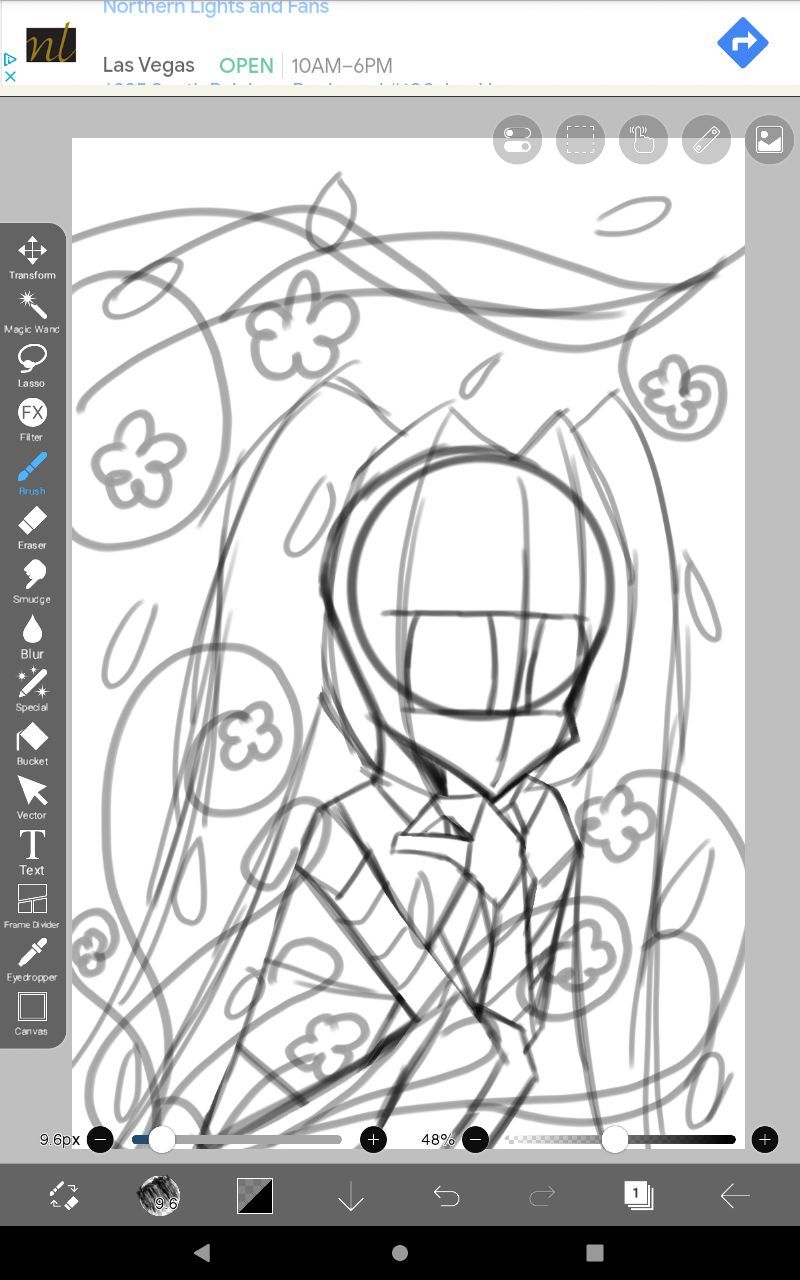Increase opacity with the plus button
Viewport: 800px width, 1280px height.
tap(765, 1139)
